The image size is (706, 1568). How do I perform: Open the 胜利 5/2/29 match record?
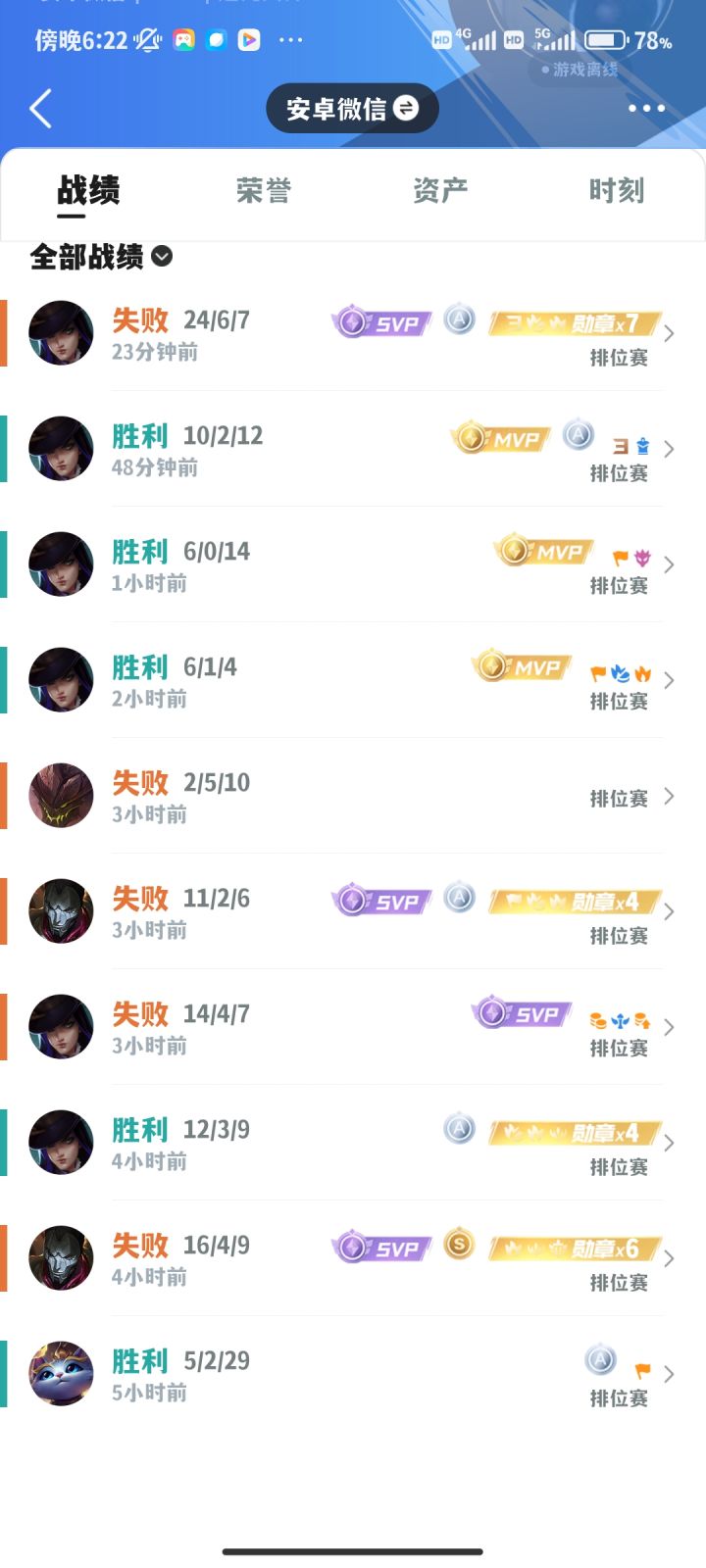[353, 1374]
